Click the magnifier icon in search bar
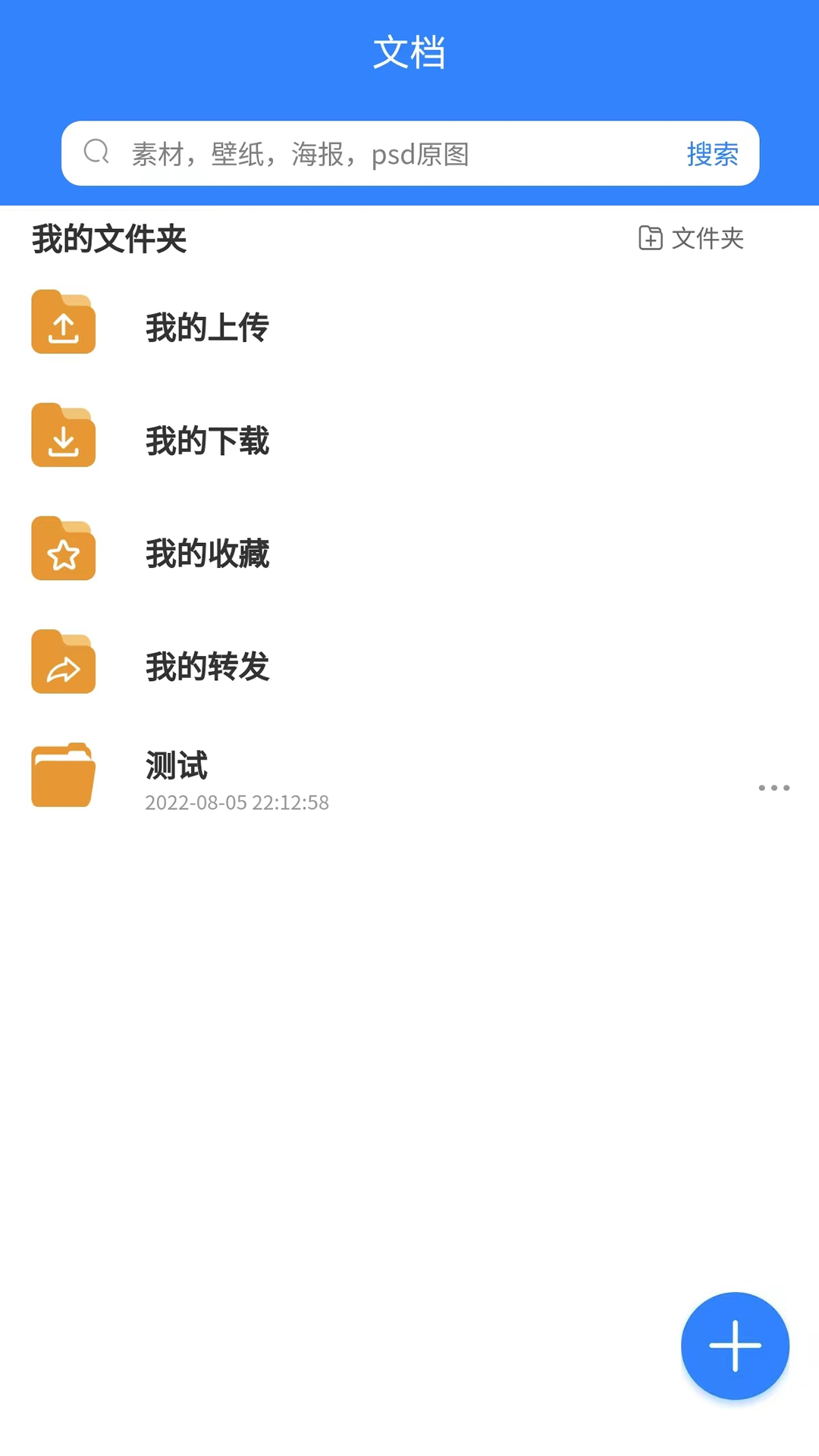The height and width of the screenshot is (1456, 819). click(x=96, y=152)
